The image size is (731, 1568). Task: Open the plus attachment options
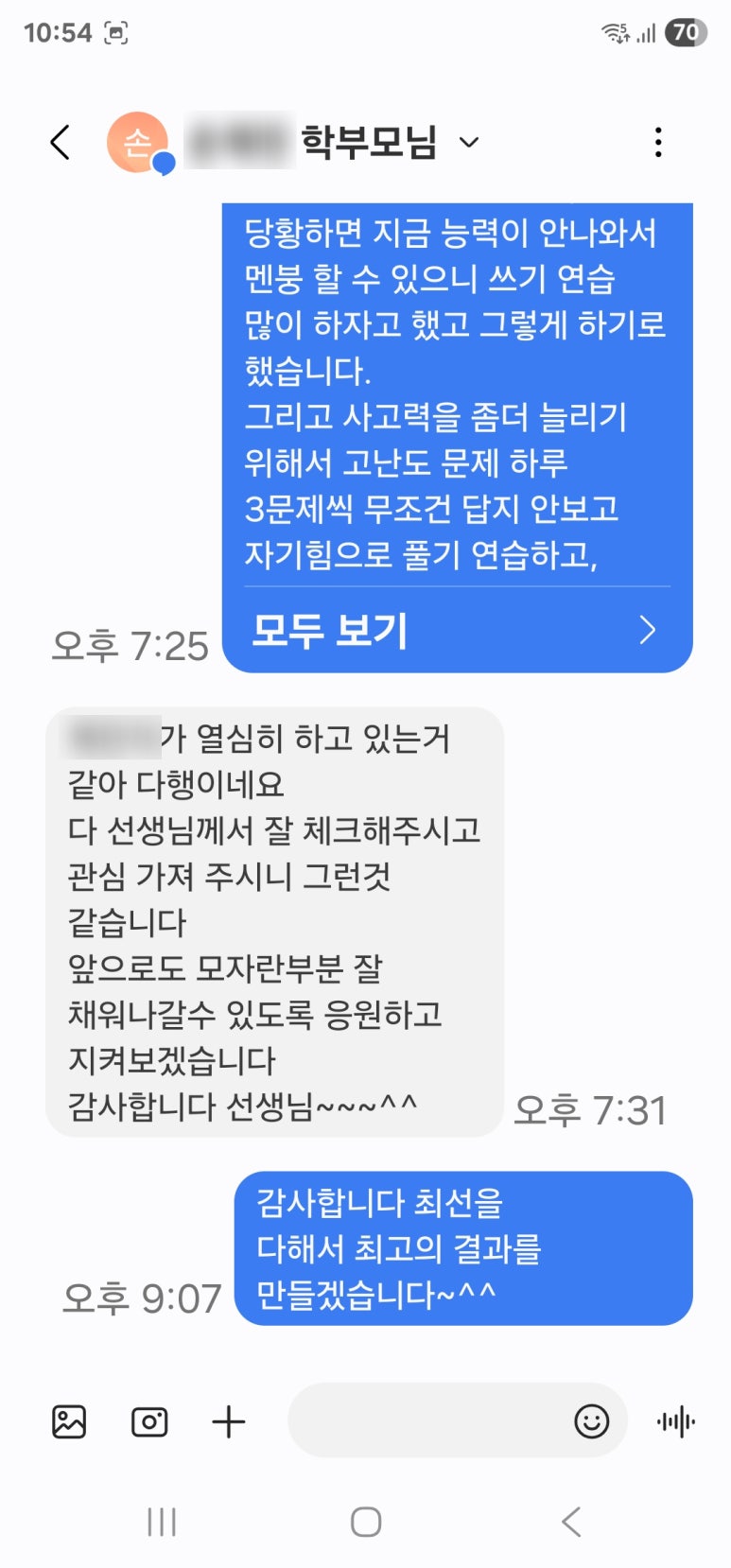coord(229,1421)
